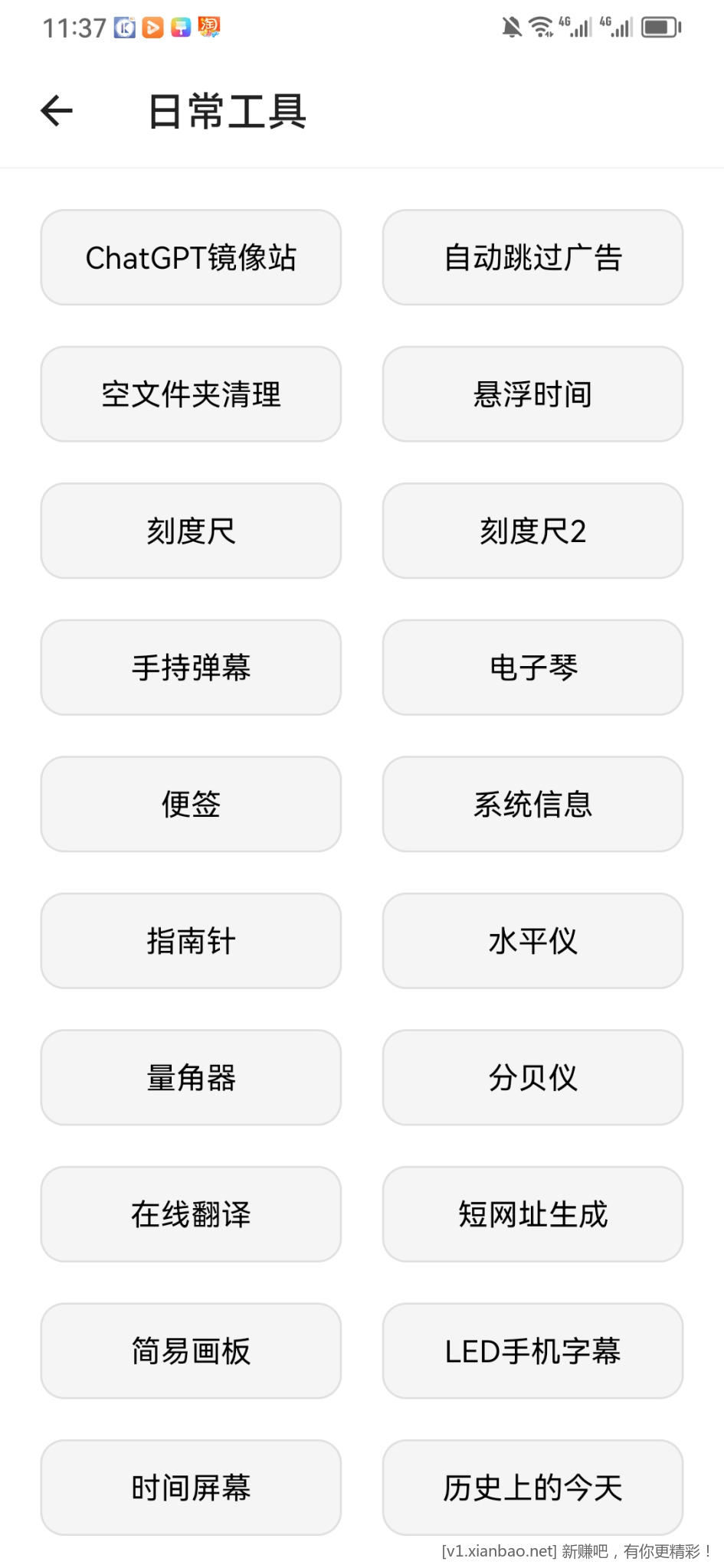Launch 自动跳过广告 tool
The height and width of the screenshot is (1568, 724).
532,257
